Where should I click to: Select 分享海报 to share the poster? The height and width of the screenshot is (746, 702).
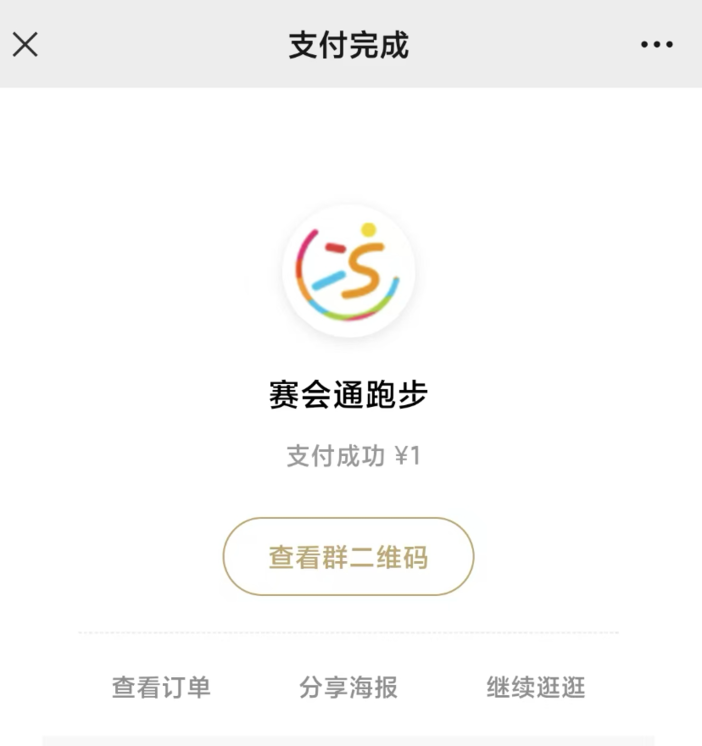tap(348, 688)
